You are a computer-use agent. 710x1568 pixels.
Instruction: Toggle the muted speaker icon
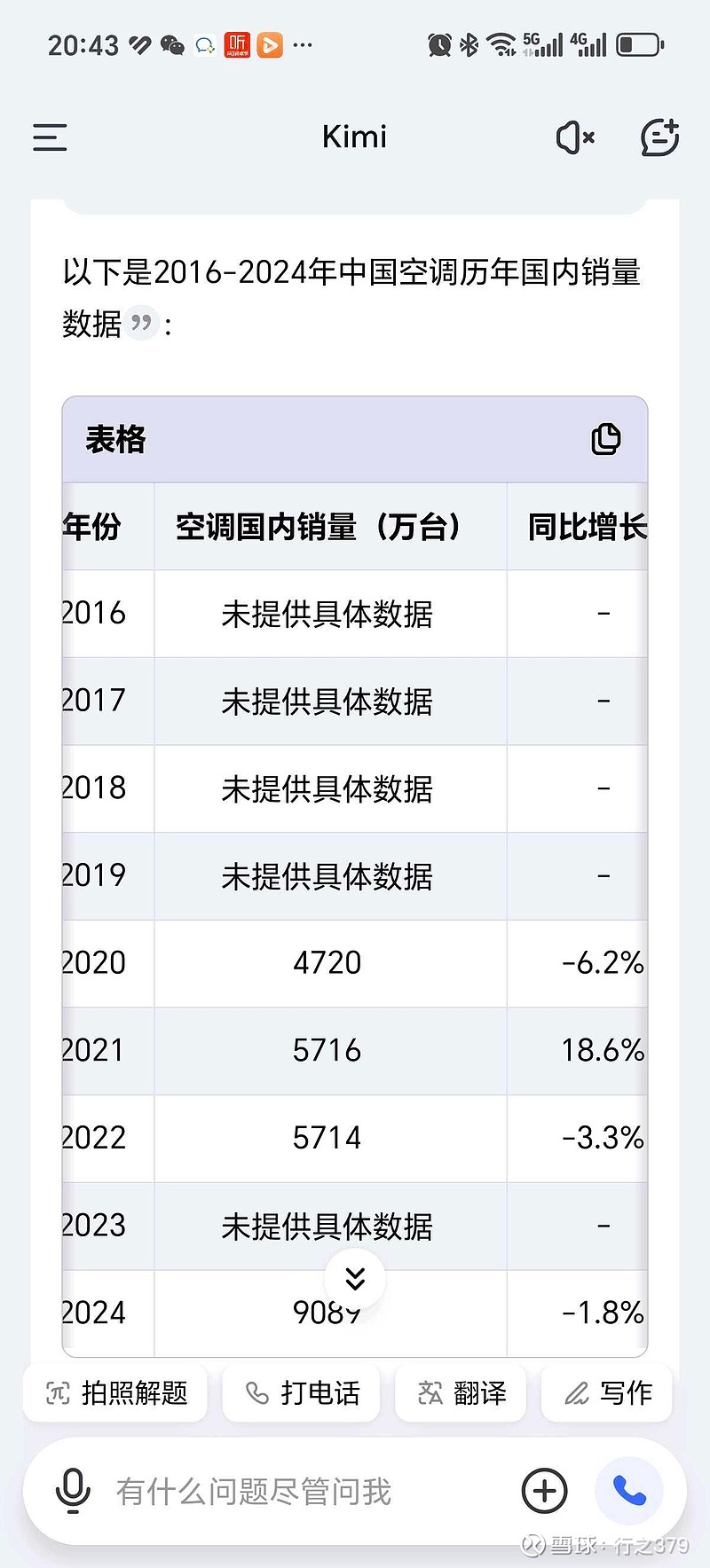click(x=574, y=137)
